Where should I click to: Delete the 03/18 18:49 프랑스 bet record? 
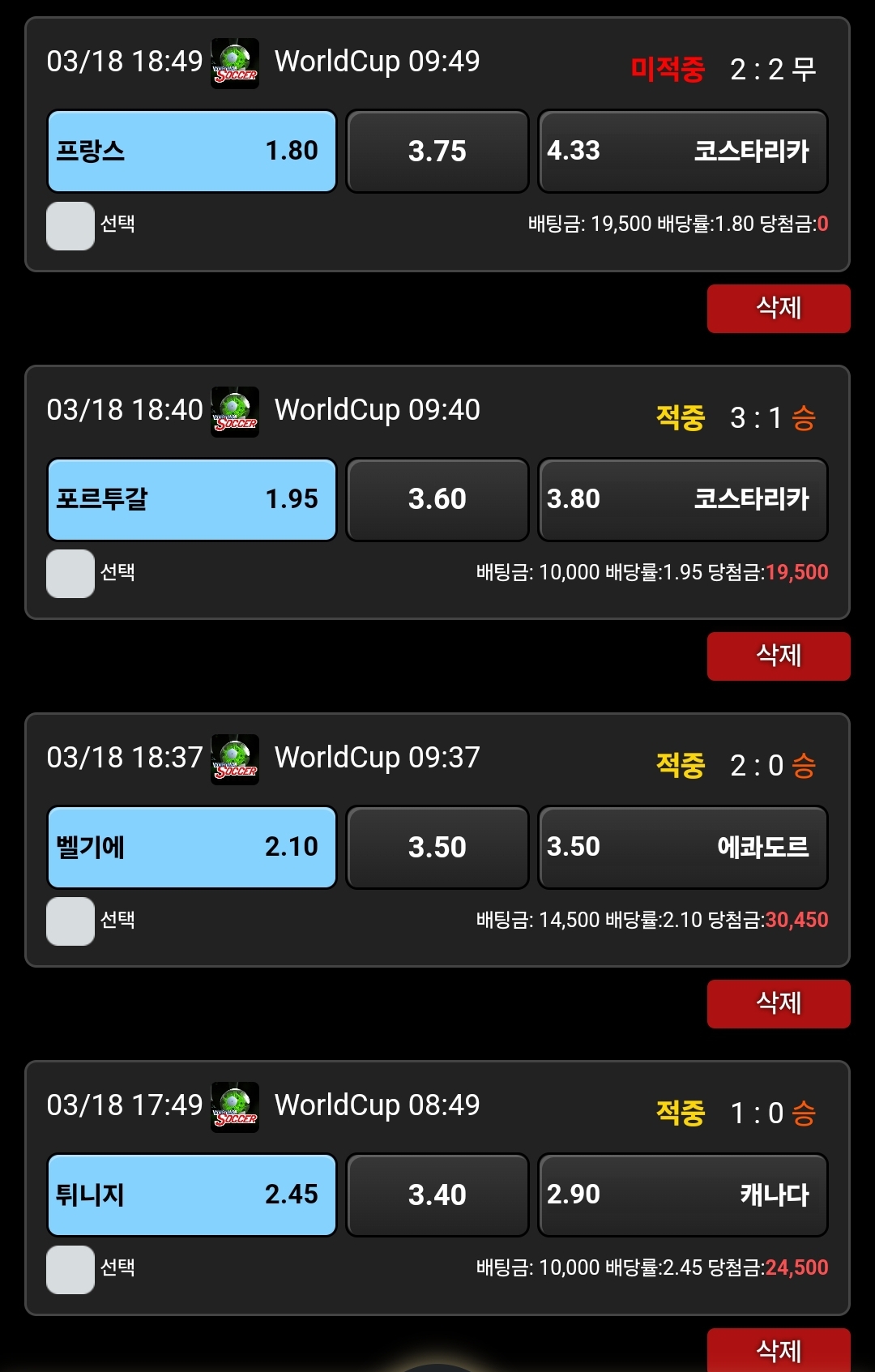tap(778, 308)
